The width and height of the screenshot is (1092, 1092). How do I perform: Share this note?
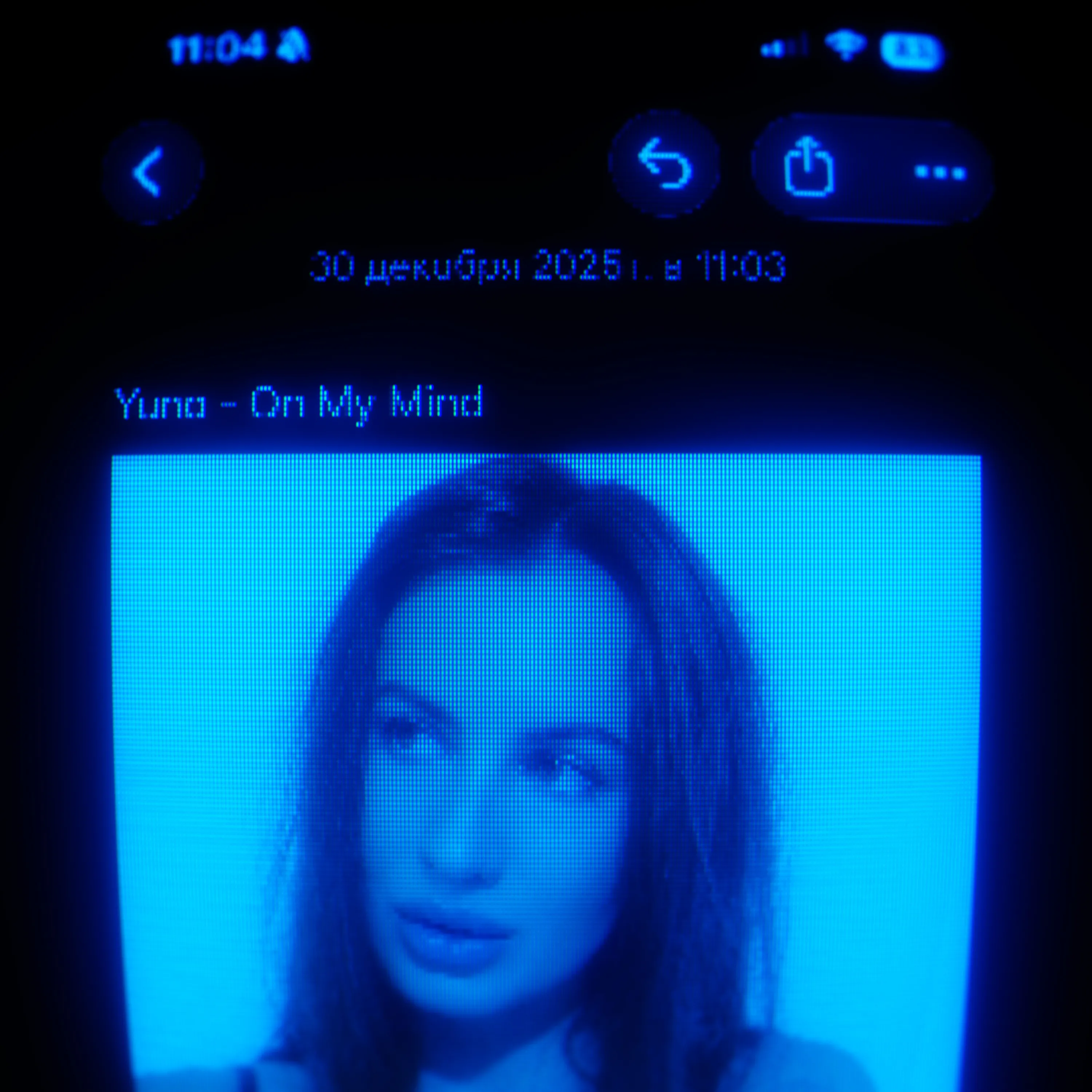tap(809, 169)
